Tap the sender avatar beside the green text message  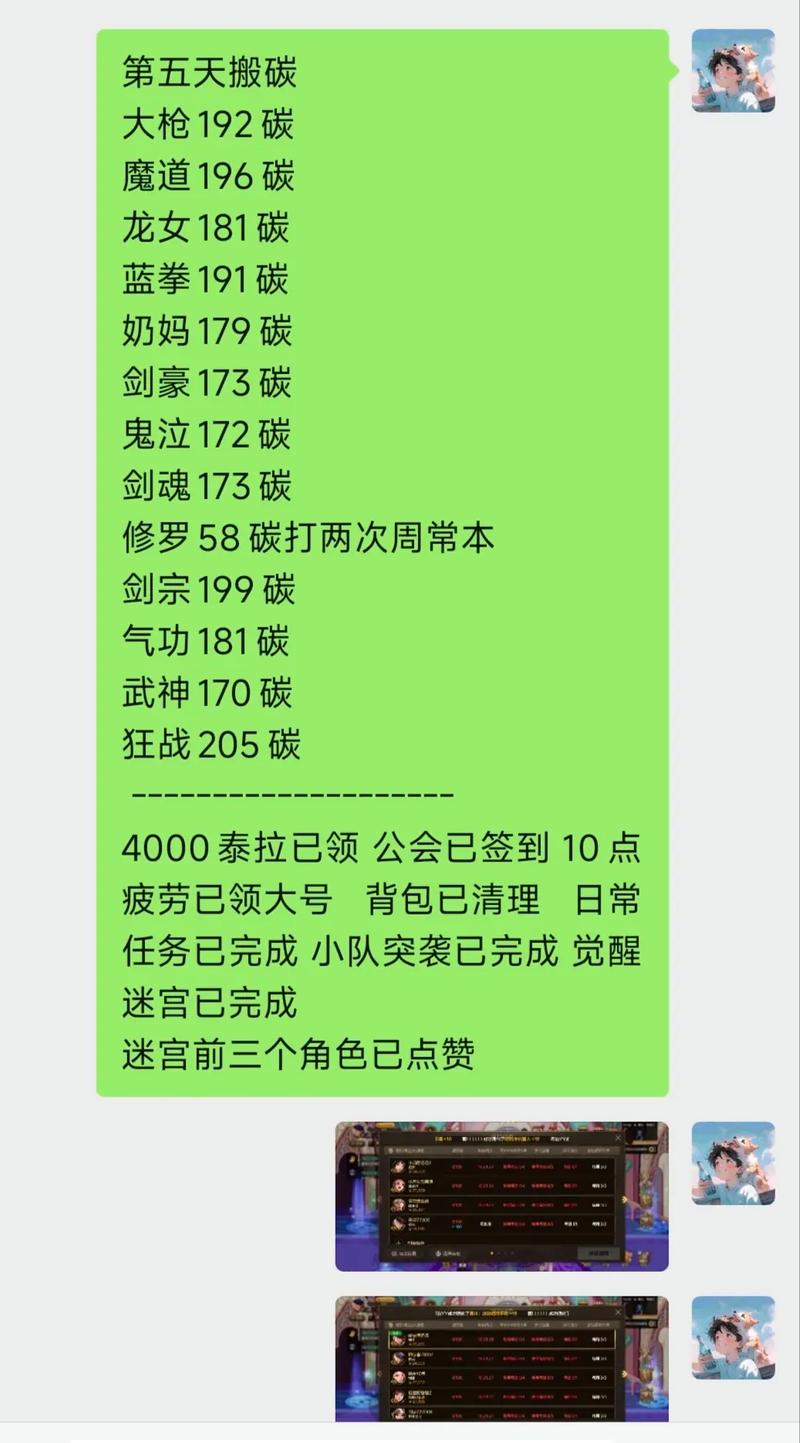coord(733,70)
